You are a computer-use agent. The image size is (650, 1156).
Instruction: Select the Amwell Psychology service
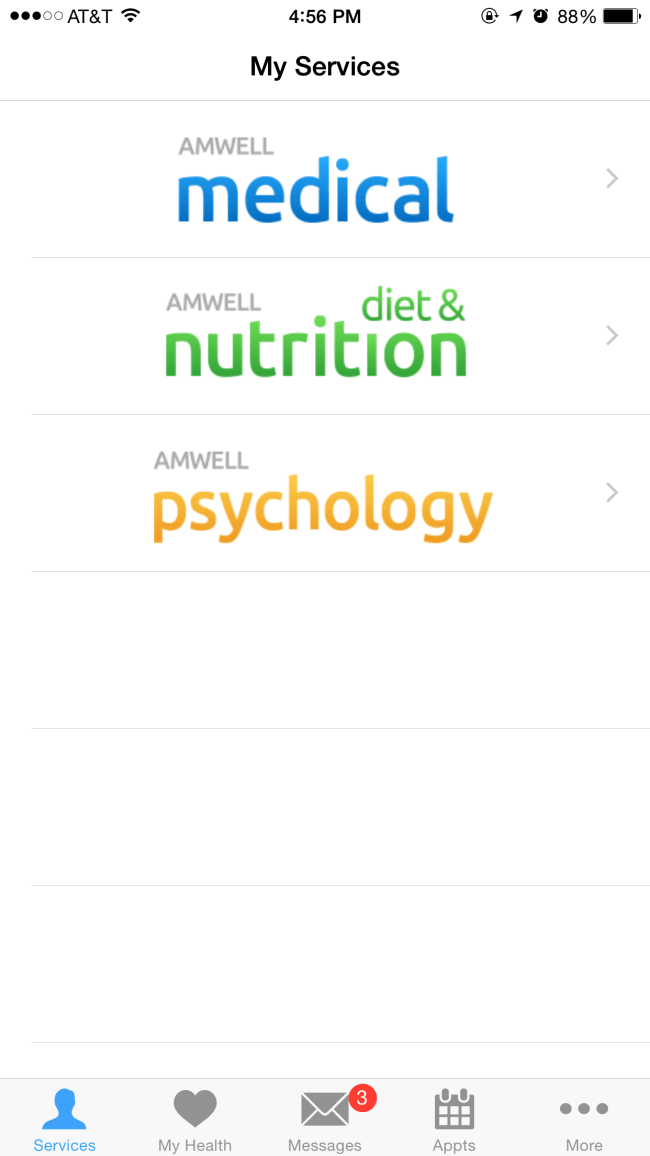(x=325, y=493)
